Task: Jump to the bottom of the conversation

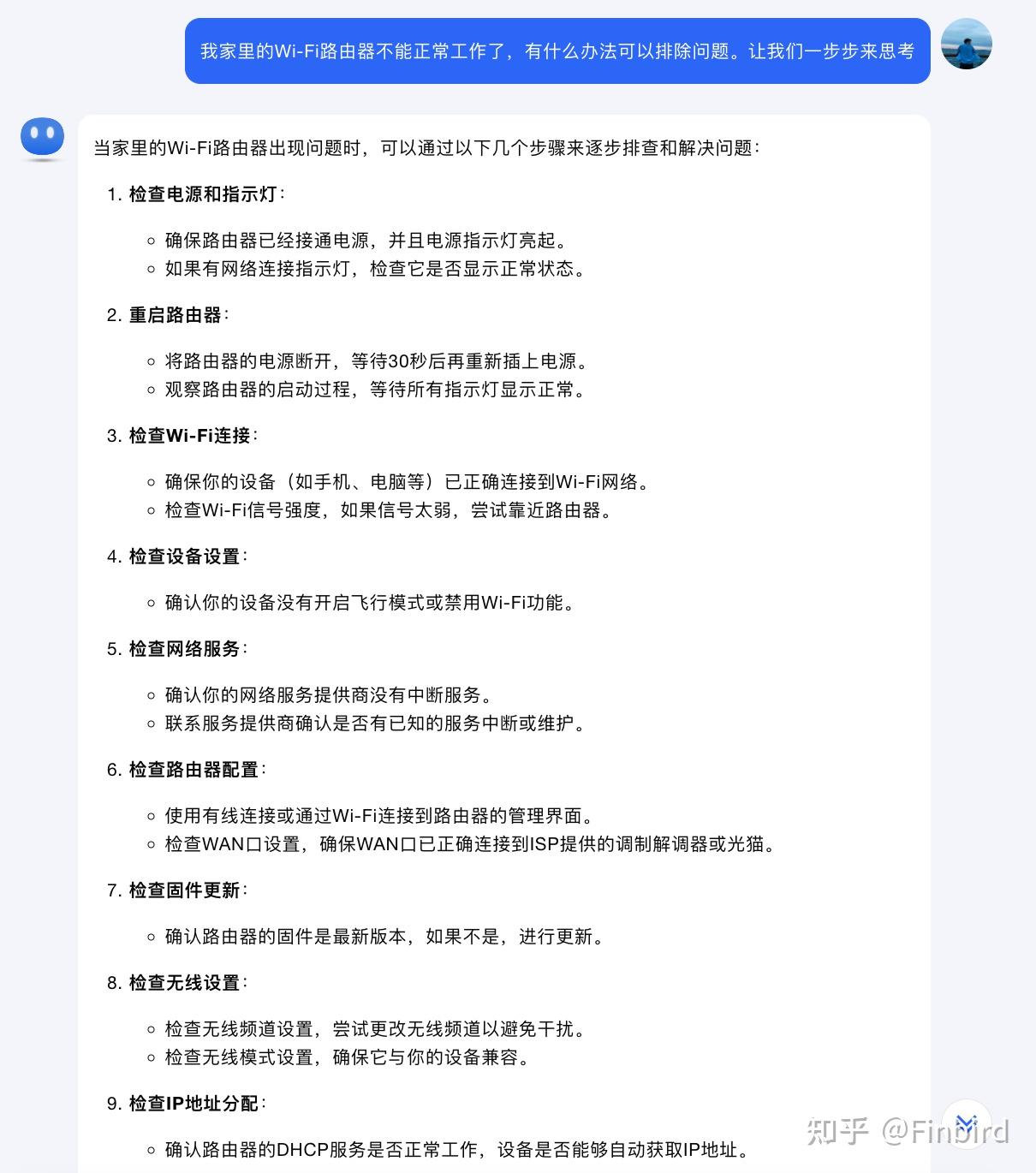Action: tap(967, 1124)
